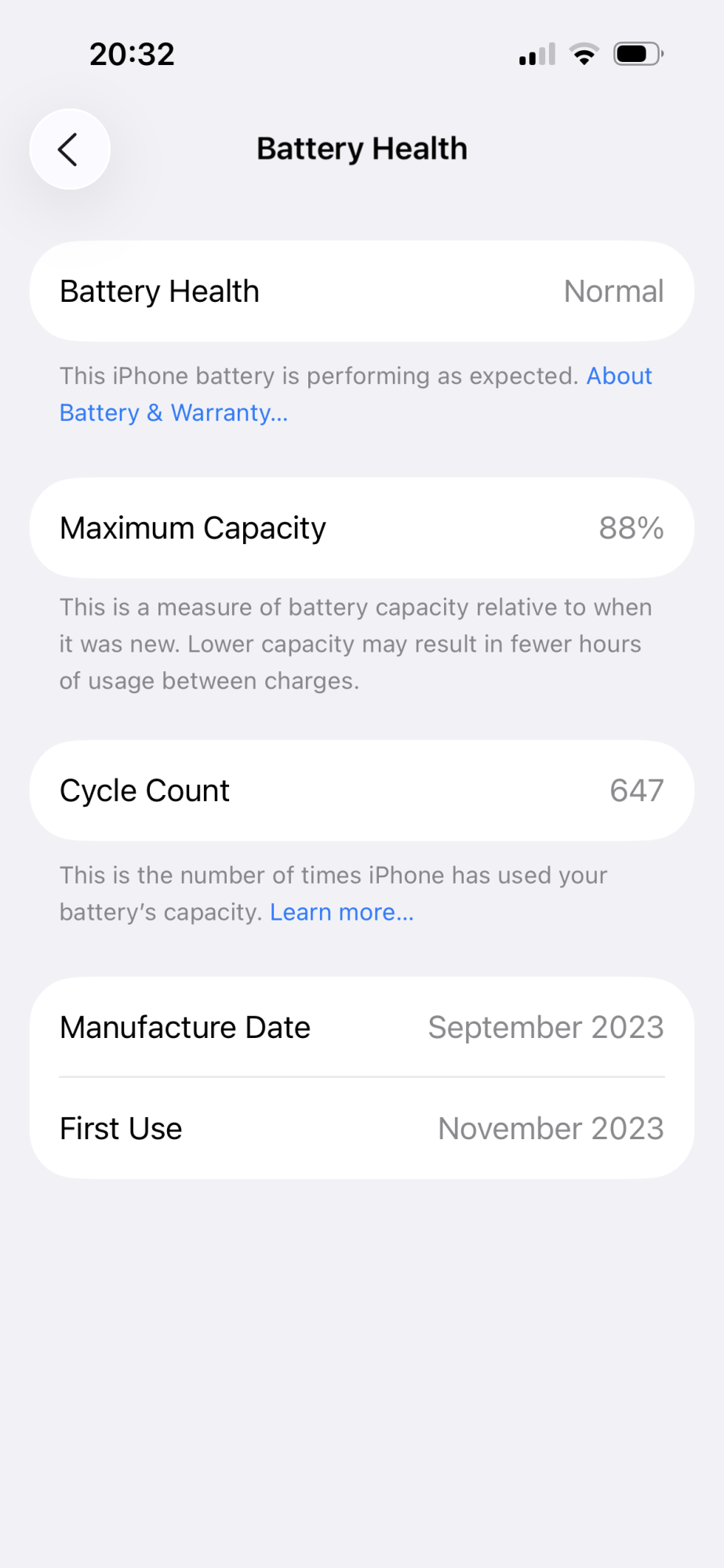Open About Battery & Warranty link
This screenshot has height=1568, width=724.
pyautogui.click(x=173, y=412)
